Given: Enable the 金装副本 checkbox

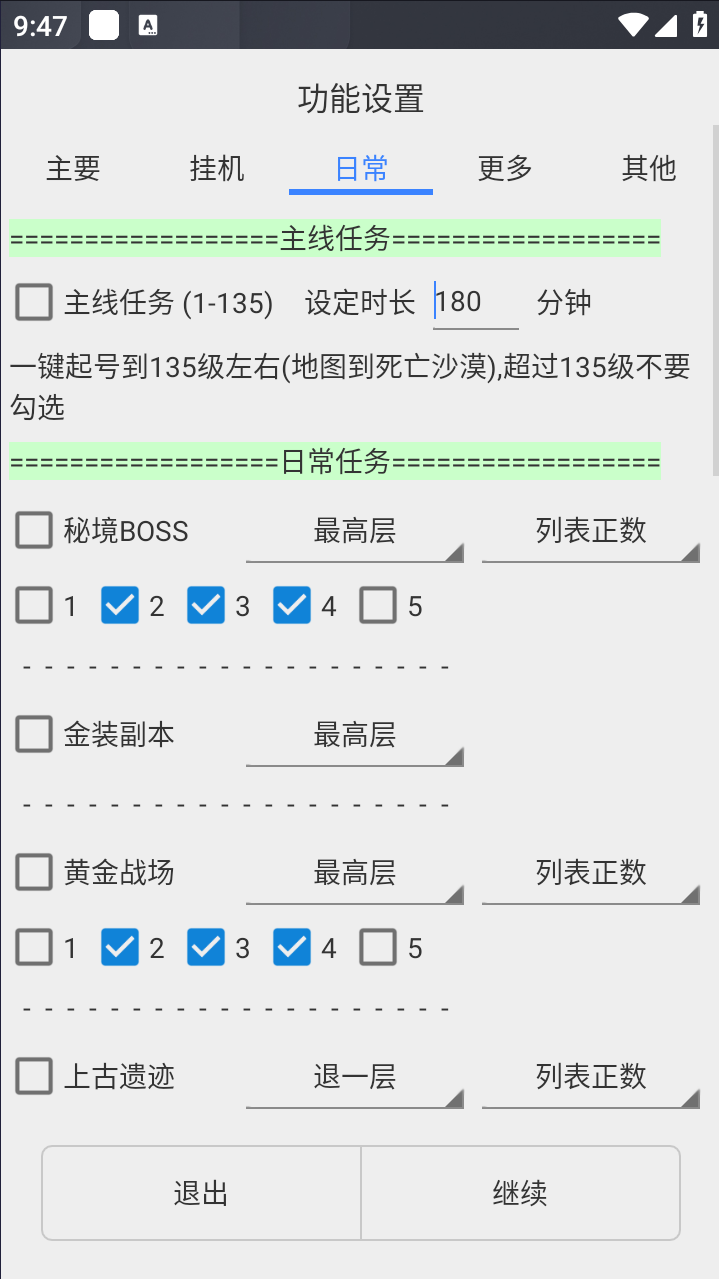Looking at the screenshot, I should (x=34, y=735).
